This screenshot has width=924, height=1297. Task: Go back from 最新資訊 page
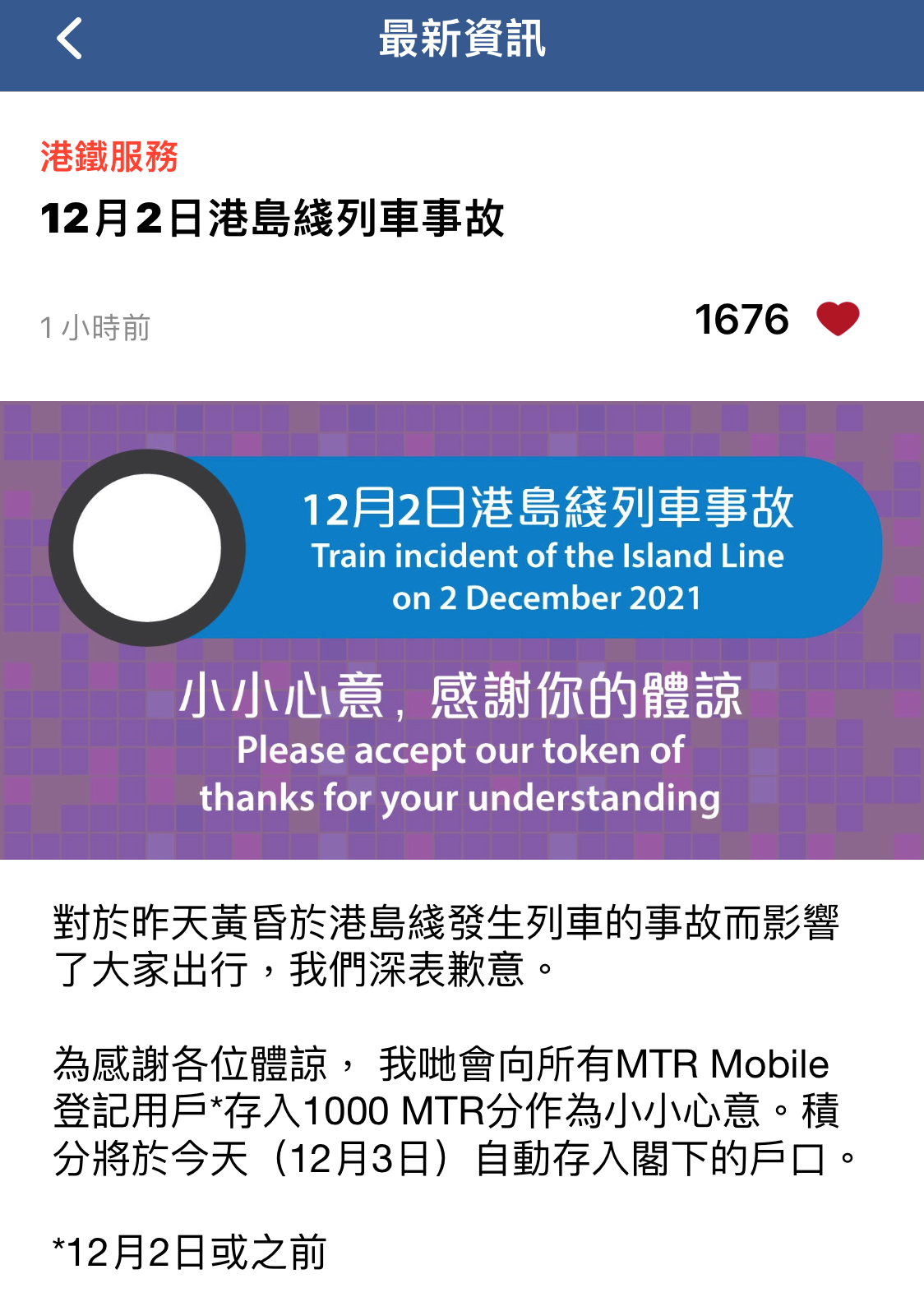(70, 39)
